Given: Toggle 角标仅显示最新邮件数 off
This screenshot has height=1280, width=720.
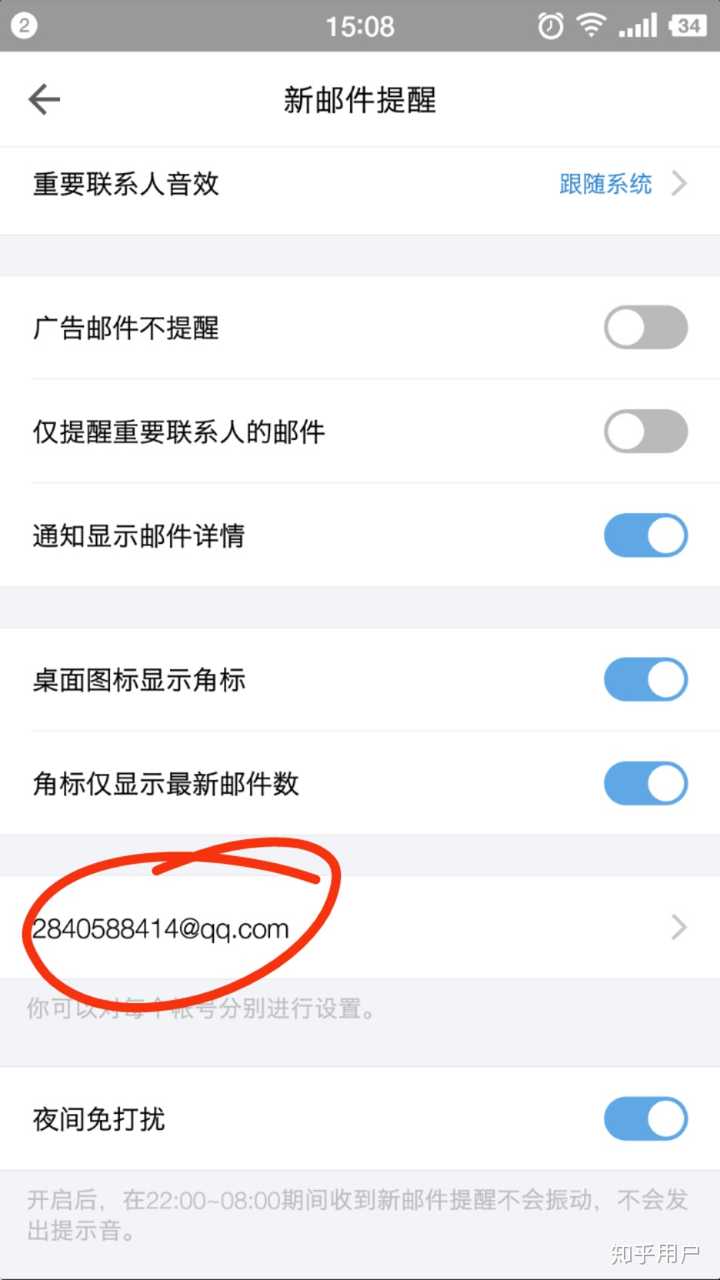Looking at the screenshot, I should coord(645,784).
